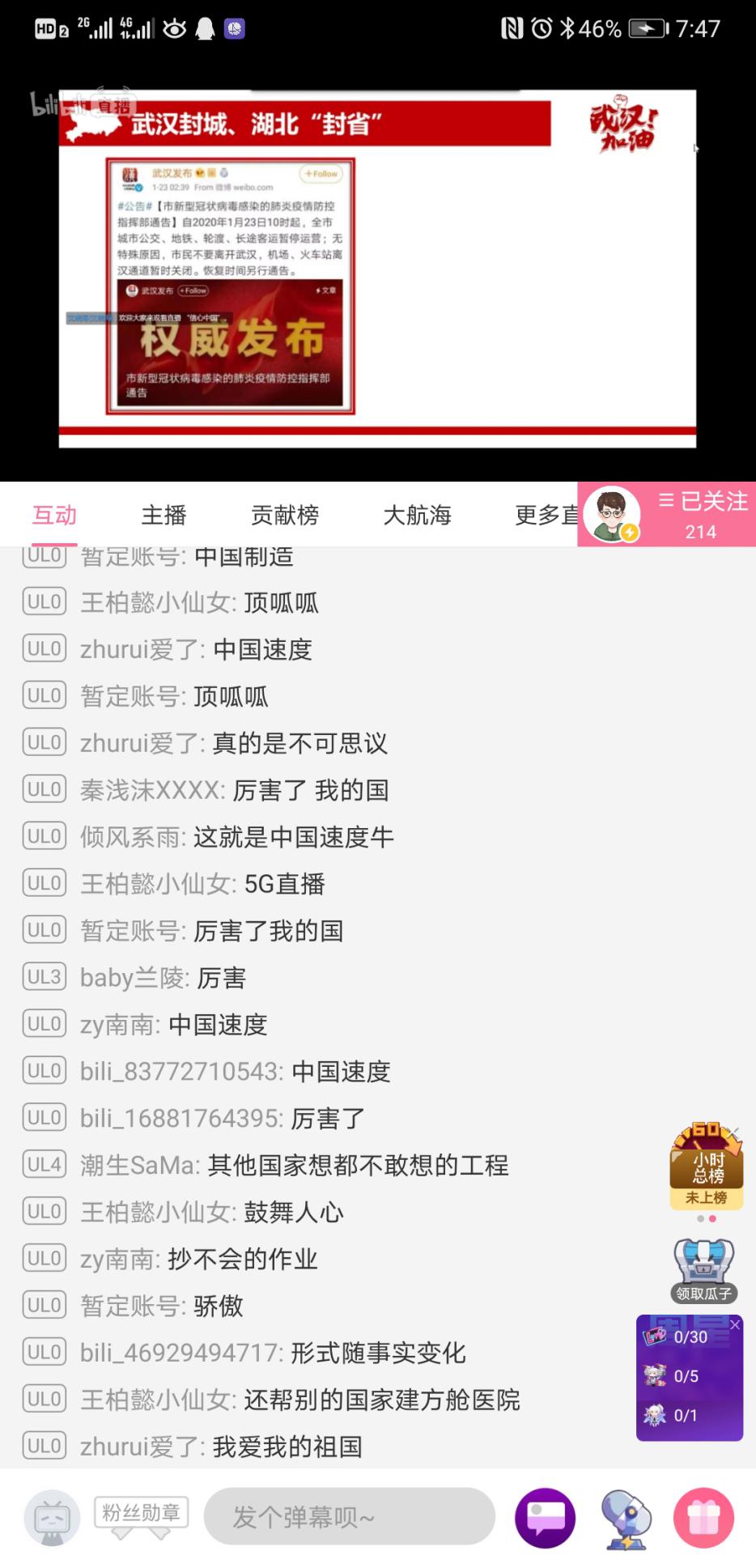
Task: Open 潮生SaMa's comment user
Action: coord(139,1166)
